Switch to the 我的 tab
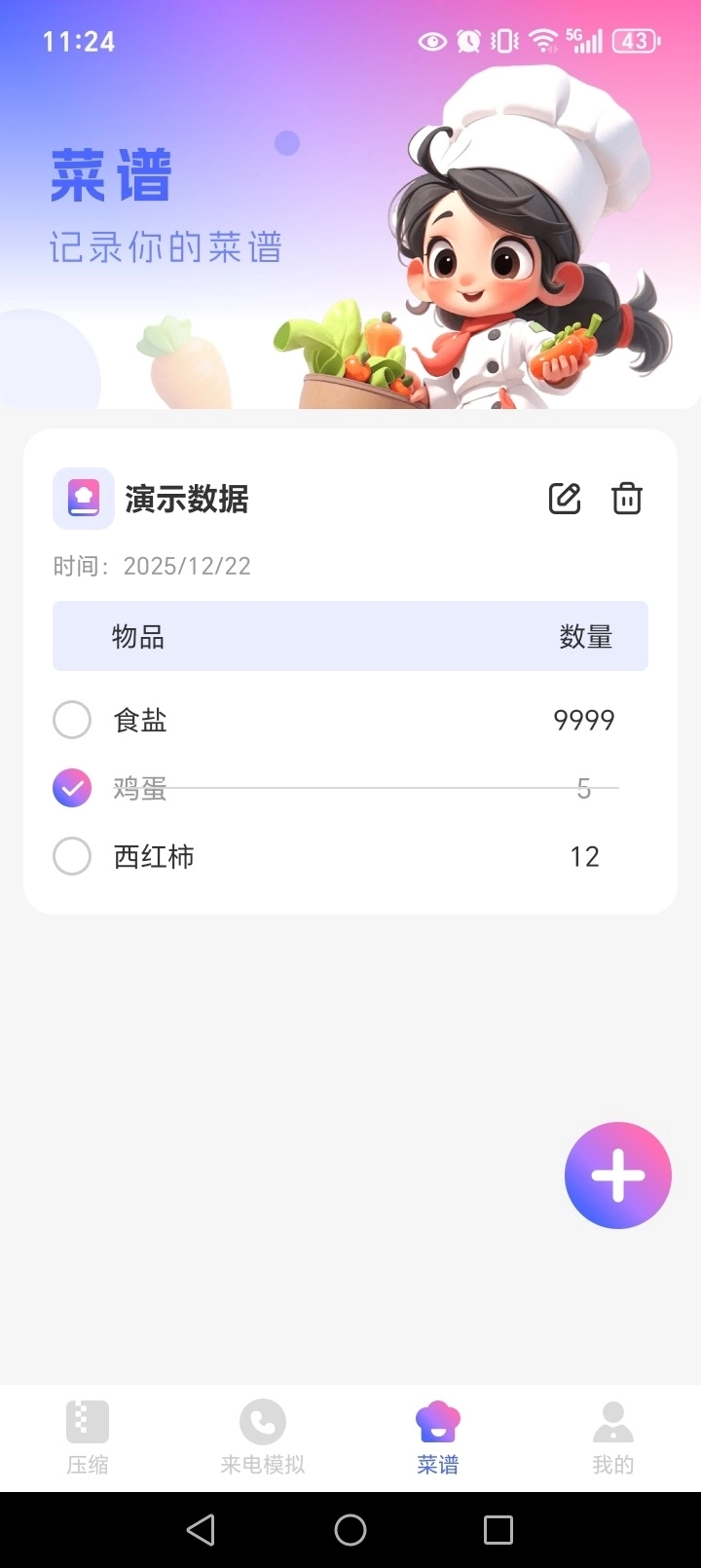 click(x=612, y=1437)
